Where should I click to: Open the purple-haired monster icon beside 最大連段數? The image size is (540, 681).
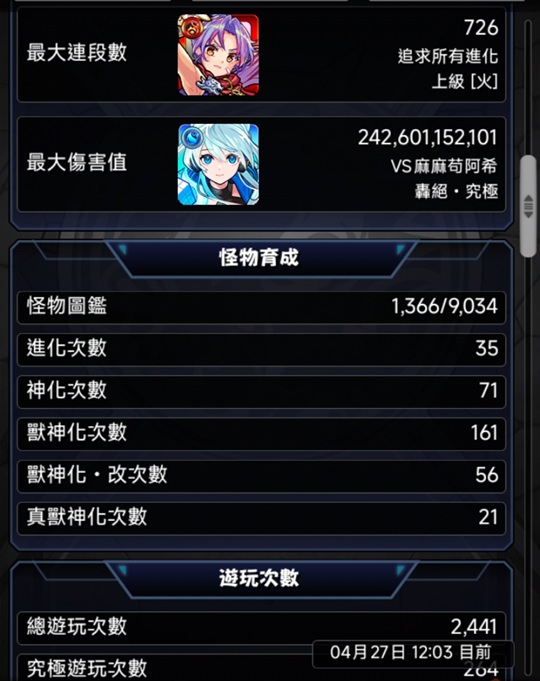pyautogui.click(x=218, y=55)
